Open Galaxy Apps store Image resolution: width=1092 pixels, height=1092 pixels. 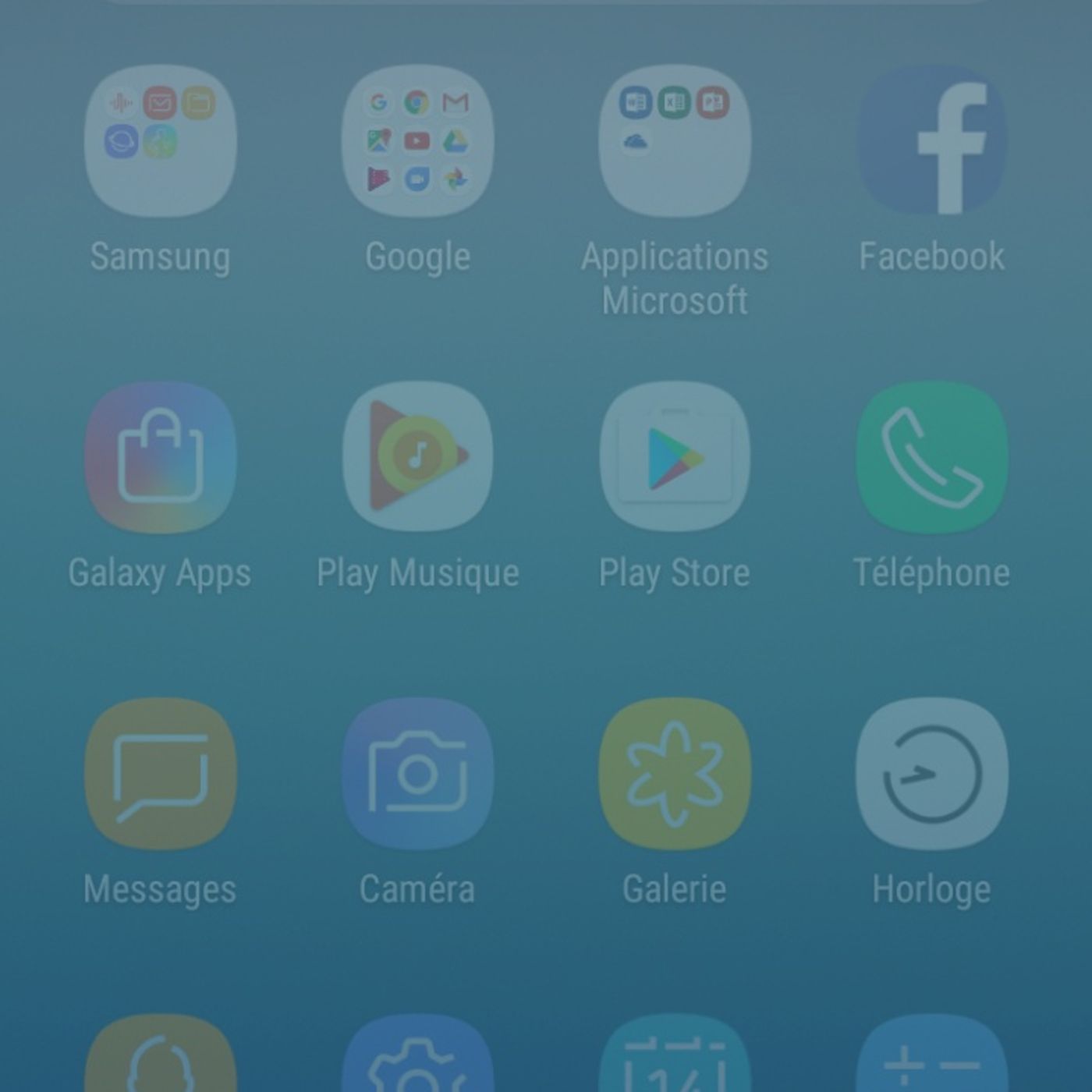(160, 458)
